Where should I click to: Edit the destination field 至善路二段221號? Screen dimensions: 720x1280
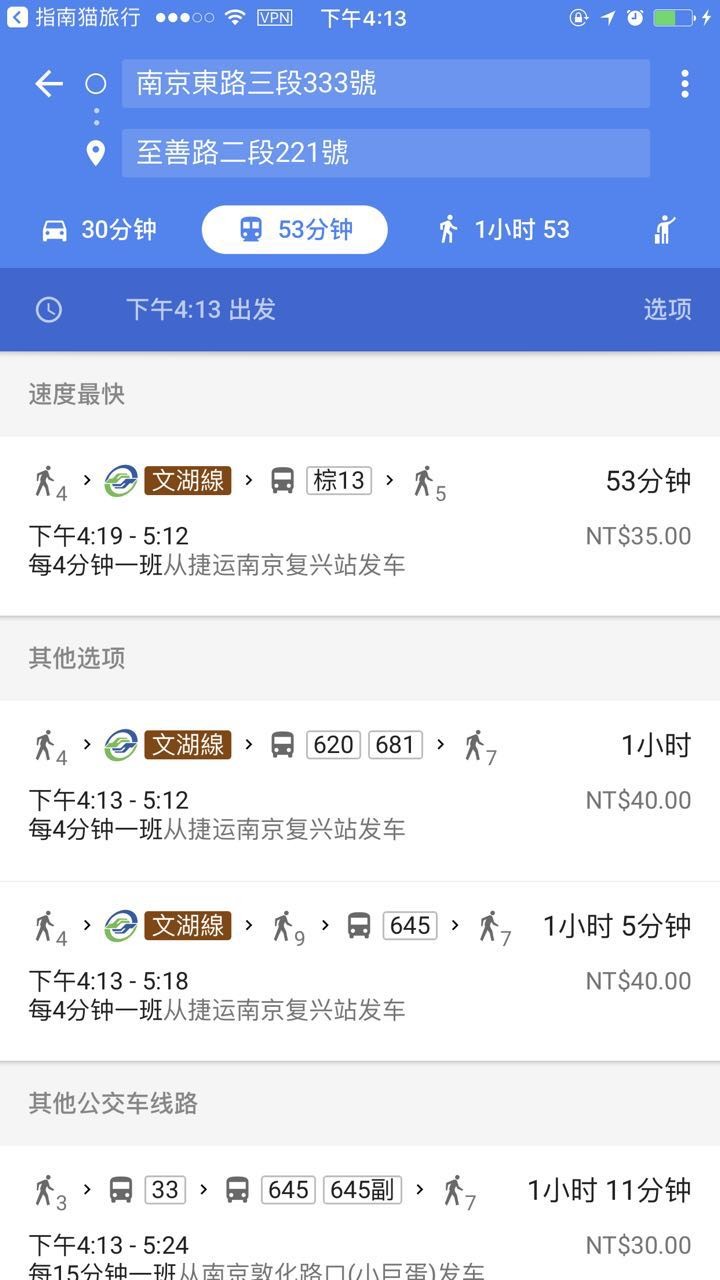point(386,153)
